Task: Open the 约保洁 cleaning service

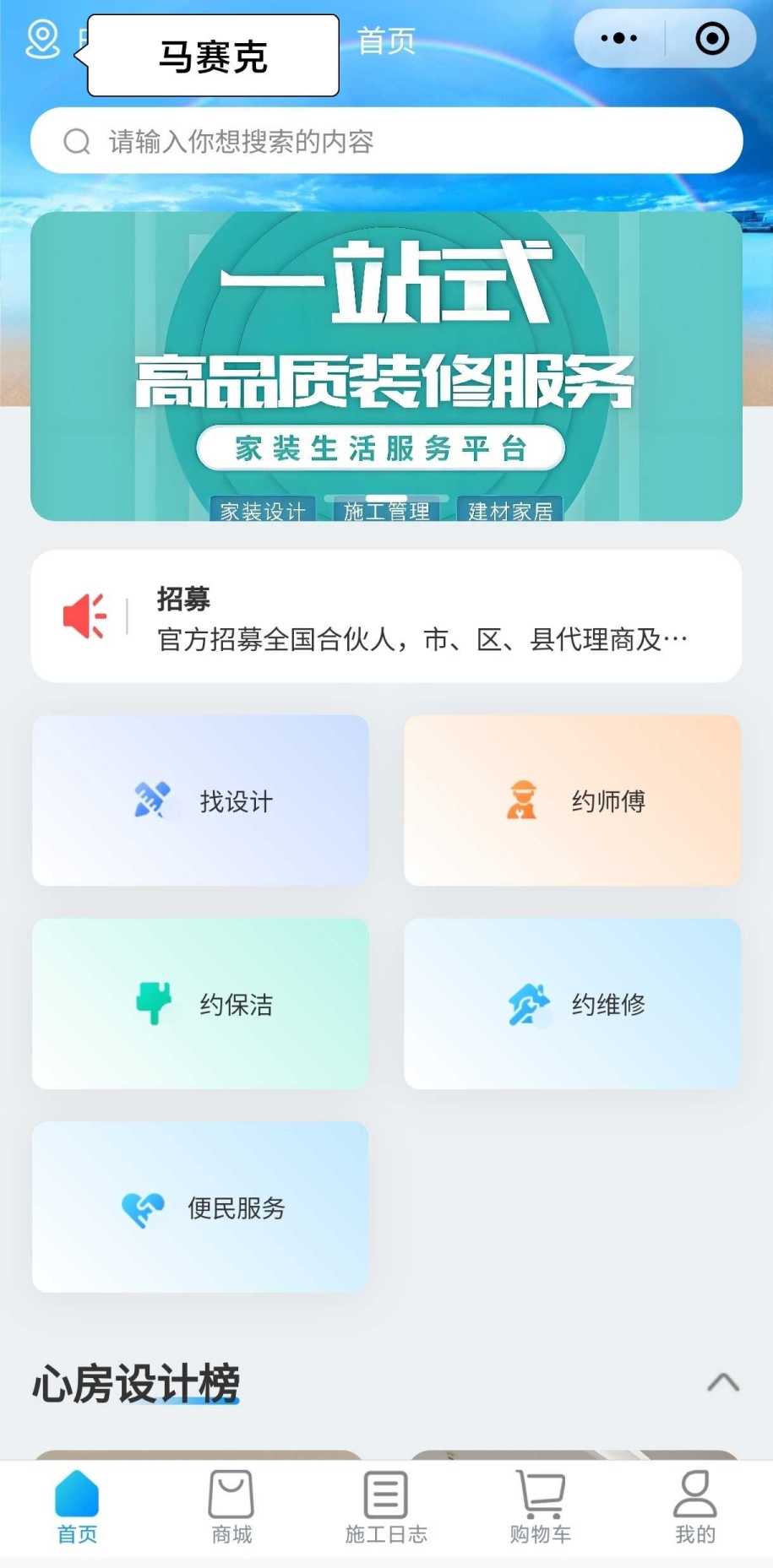Action: 200,1004
